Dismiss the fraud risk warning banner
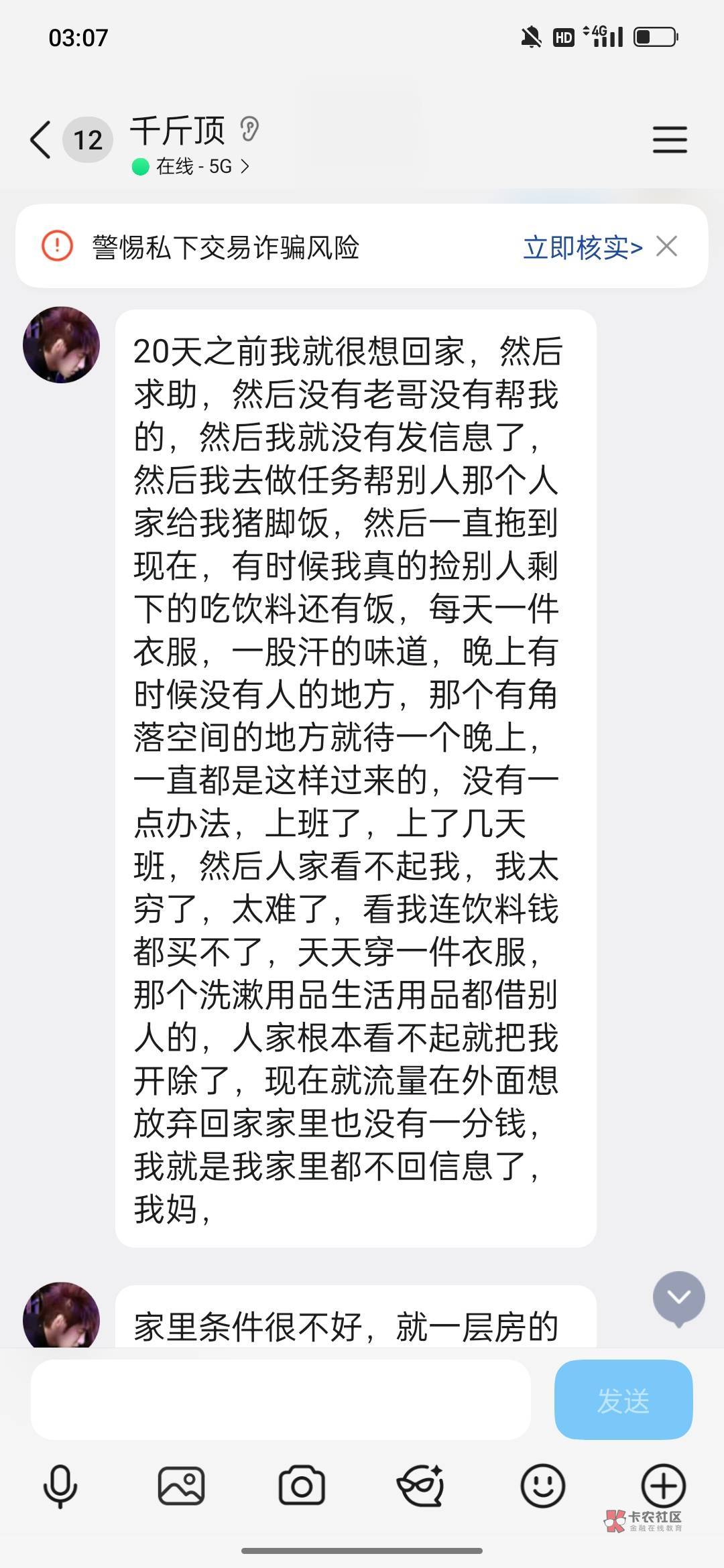Screen dimensions: 724x1568 [x=666, y=246]
